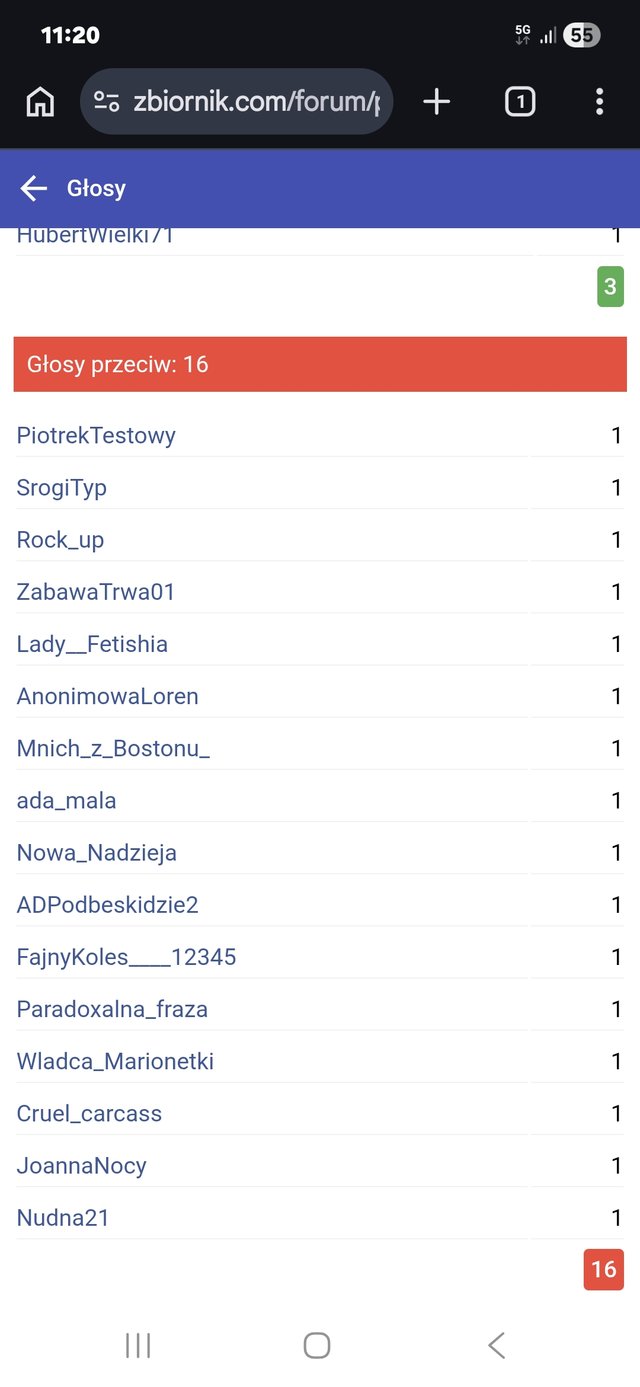Open ada_mala's profile

(67, 800)
